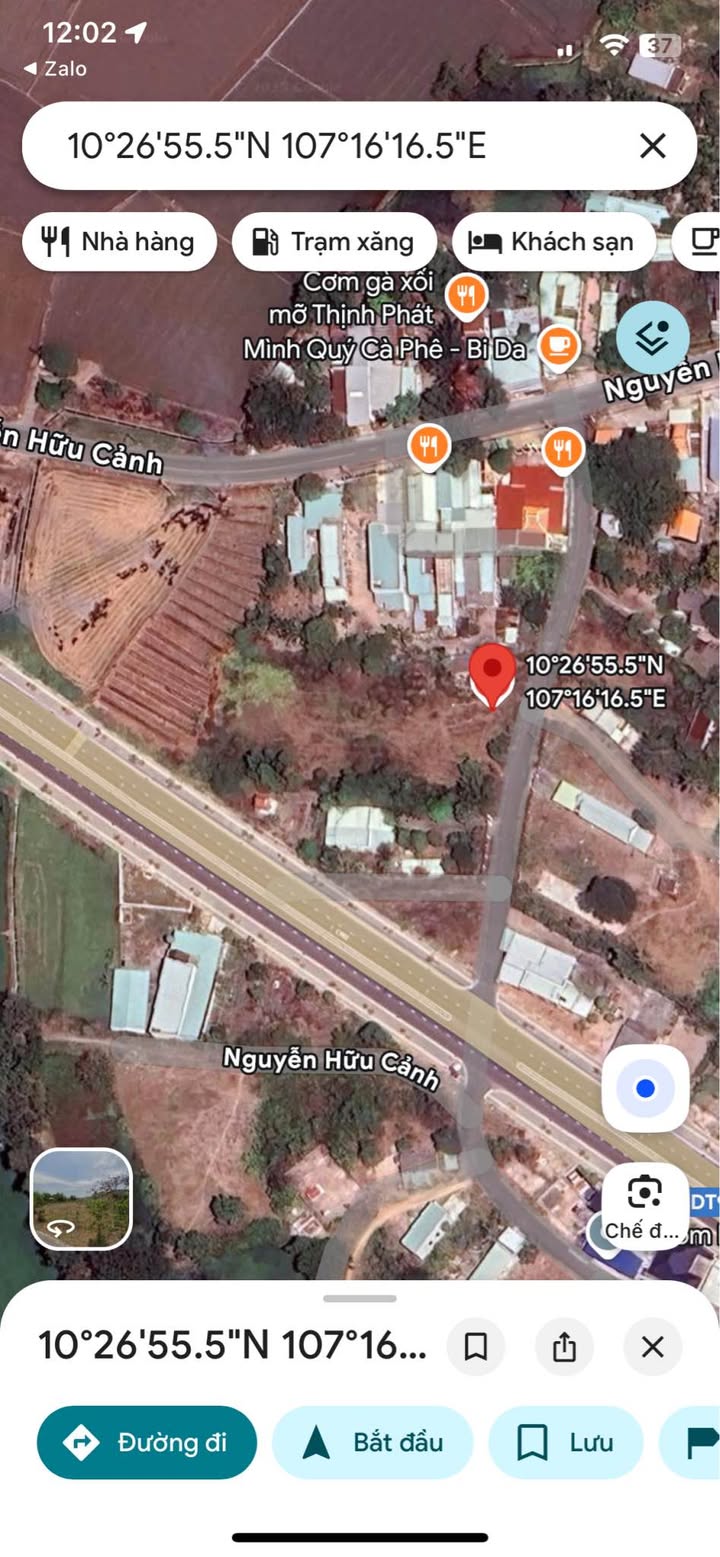The image size is (720, 1557).
Task: Select the Nhà hàng chip
Action: (x=120, y=242)
